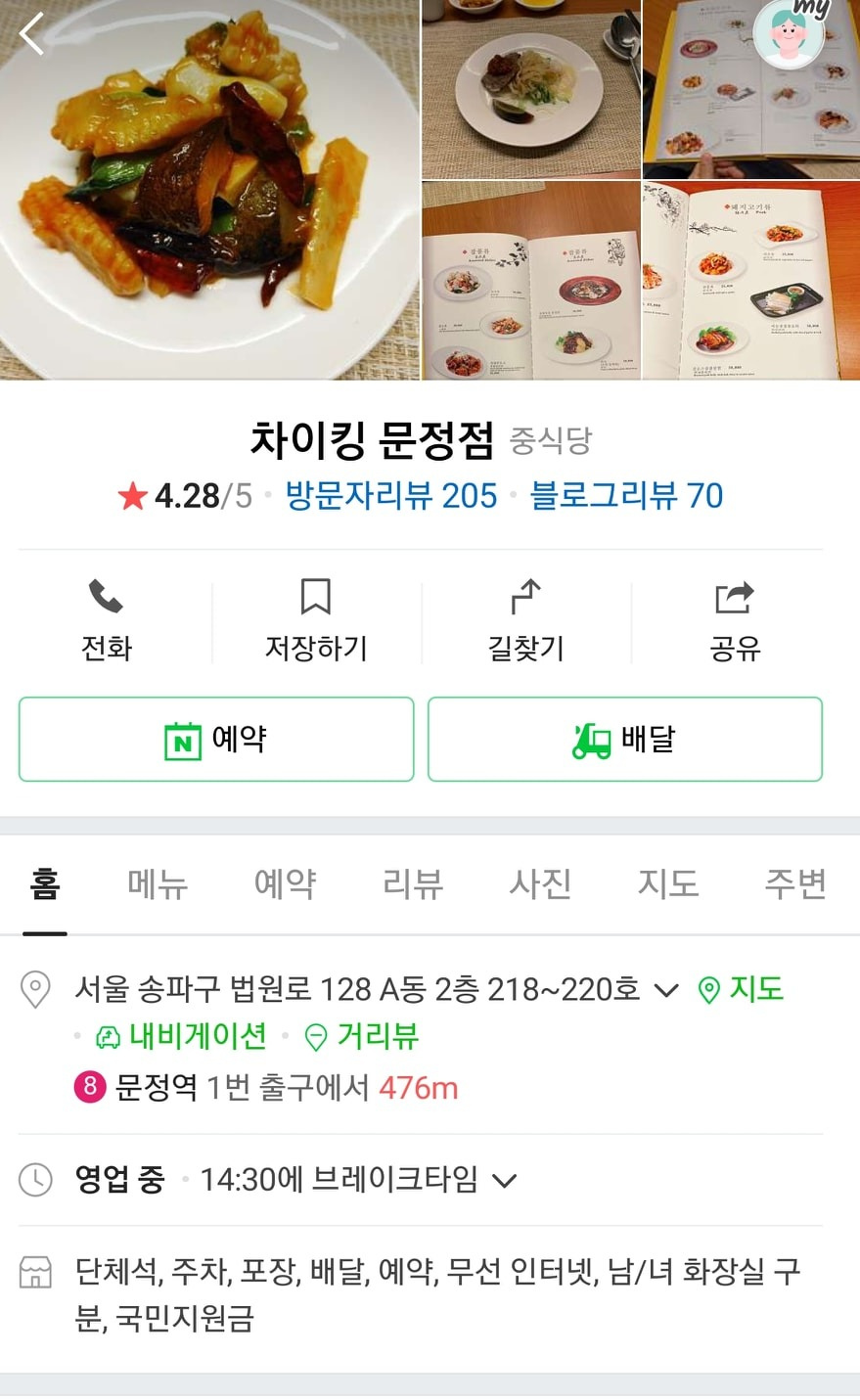Order delivery with 배달 button

click(x=624, y=740)
